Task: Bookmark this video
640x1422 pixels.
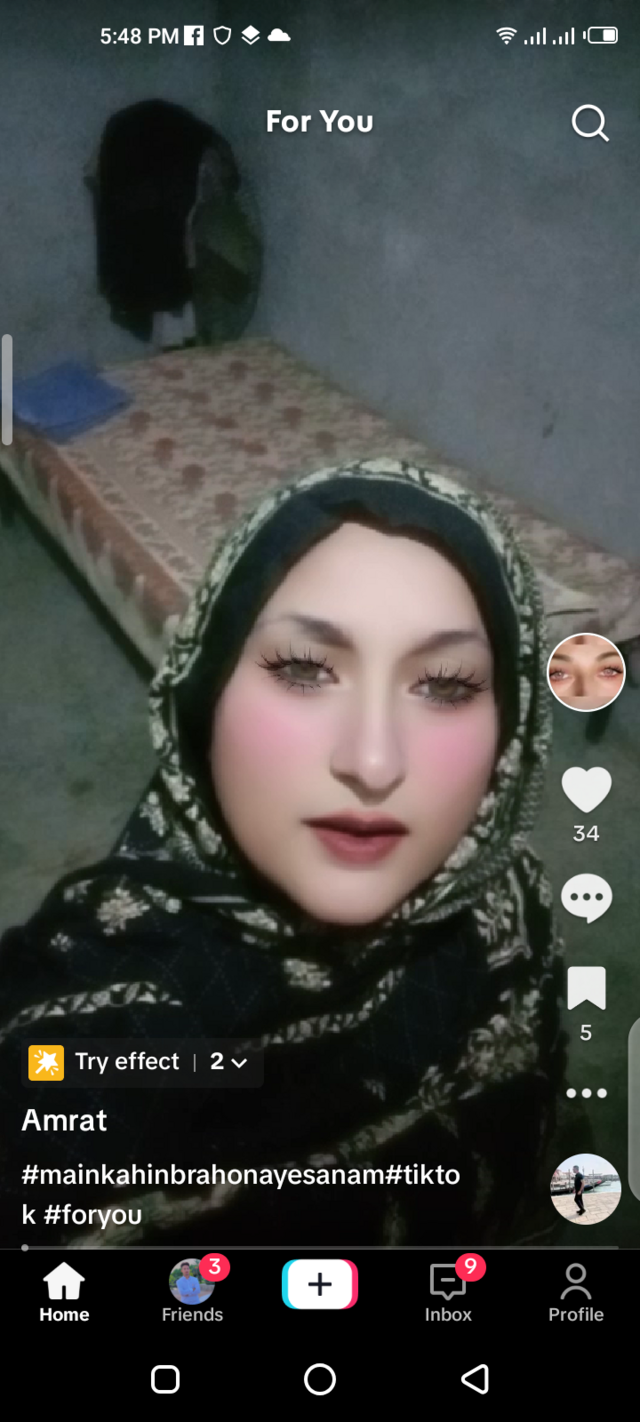Action: [586, 989]
